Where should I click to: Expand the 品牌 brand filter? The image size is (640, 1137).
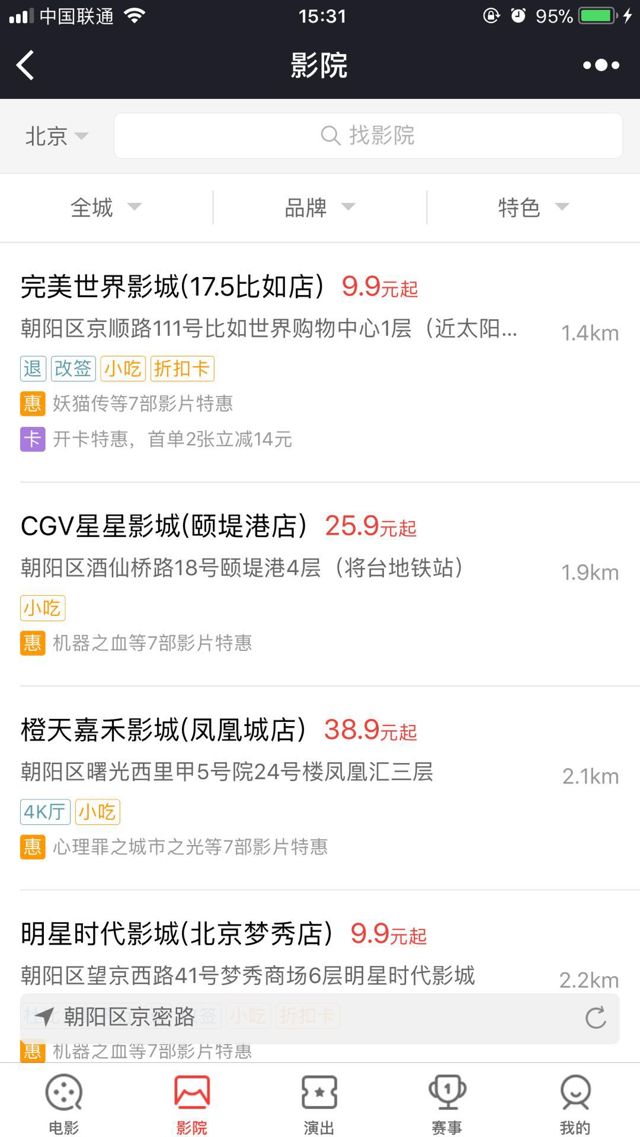tap(319, 208)
